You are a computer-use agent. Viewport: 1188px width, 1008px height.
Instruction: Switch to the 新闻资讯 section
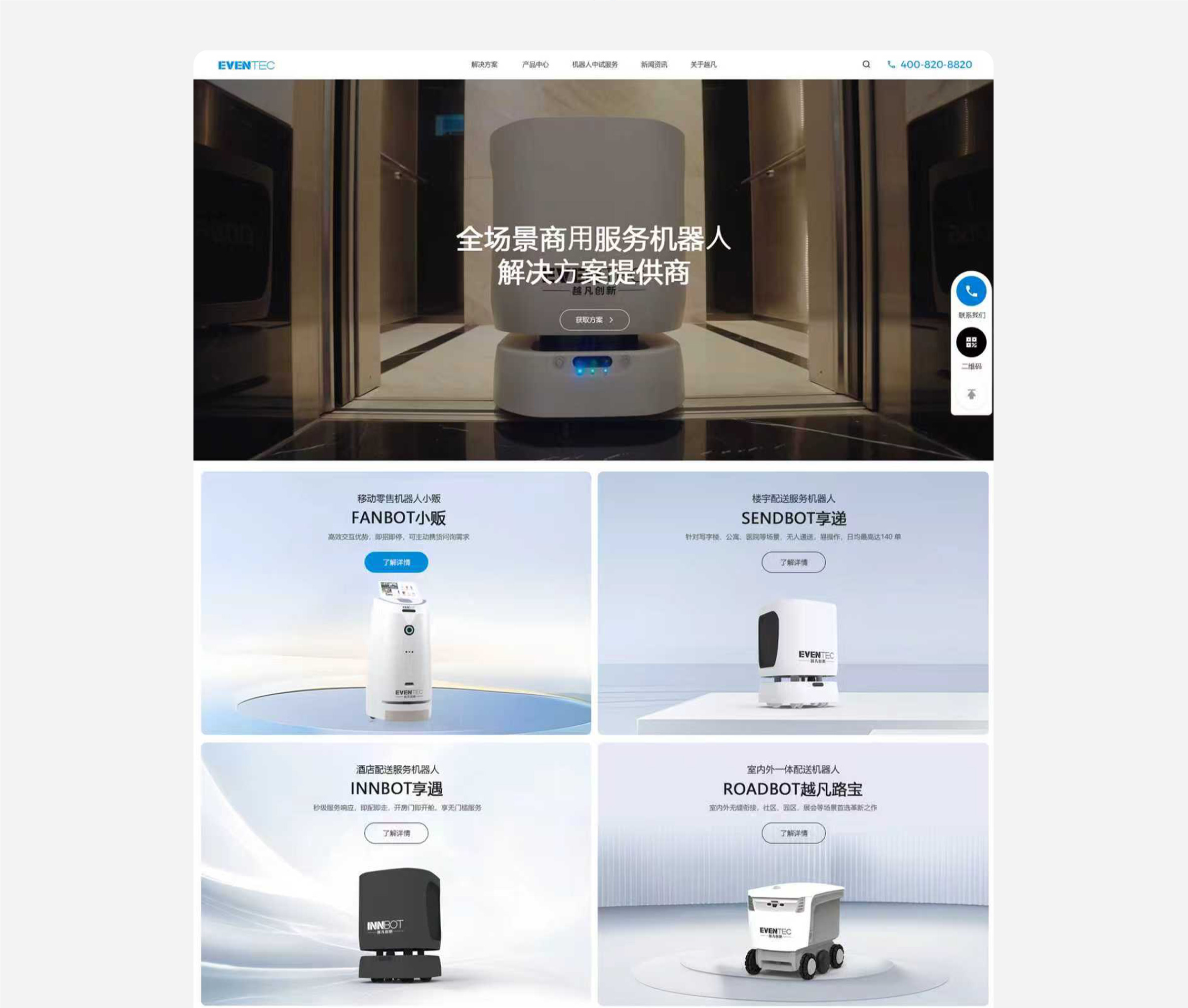click(653, 65)
